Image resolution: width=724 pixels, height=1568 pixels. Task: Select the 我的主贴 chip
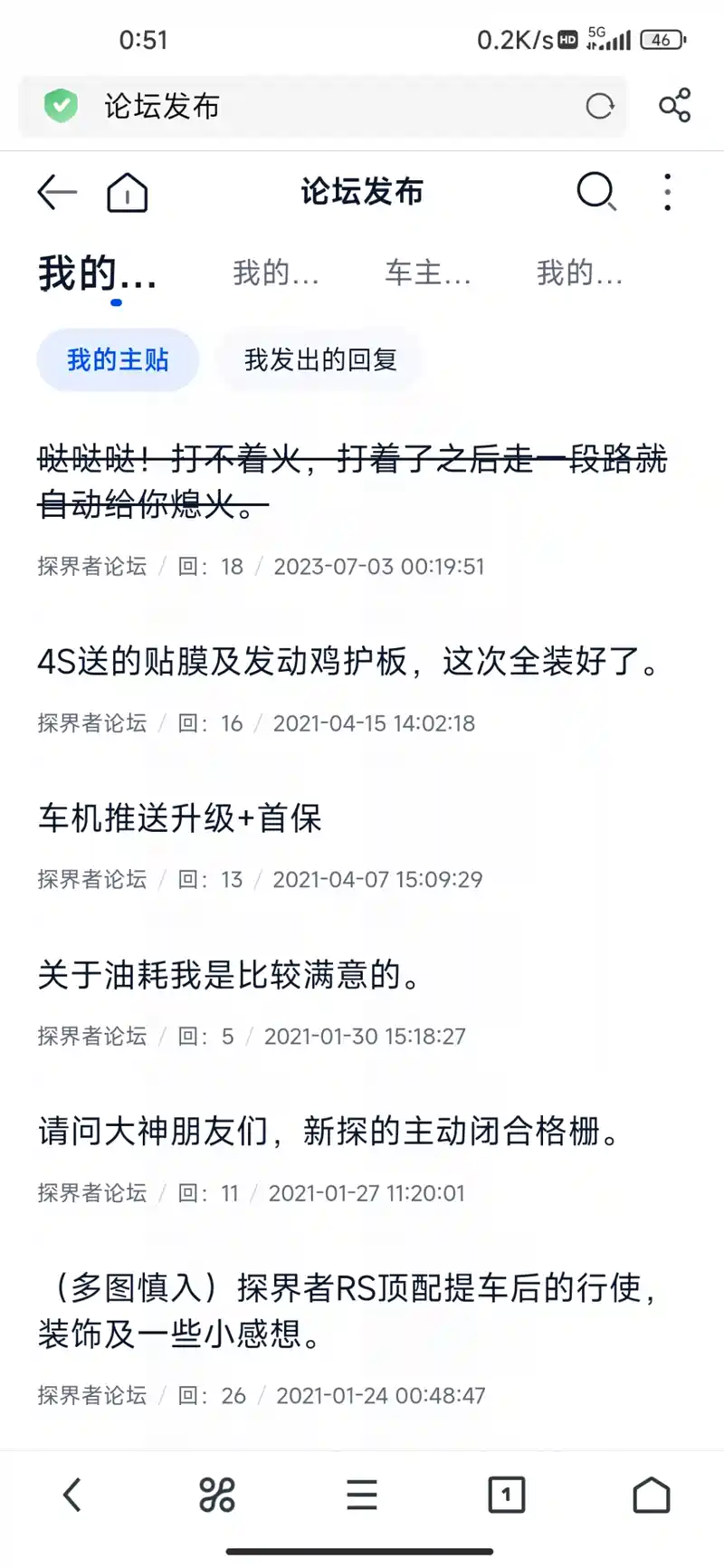tap(118, 360)
